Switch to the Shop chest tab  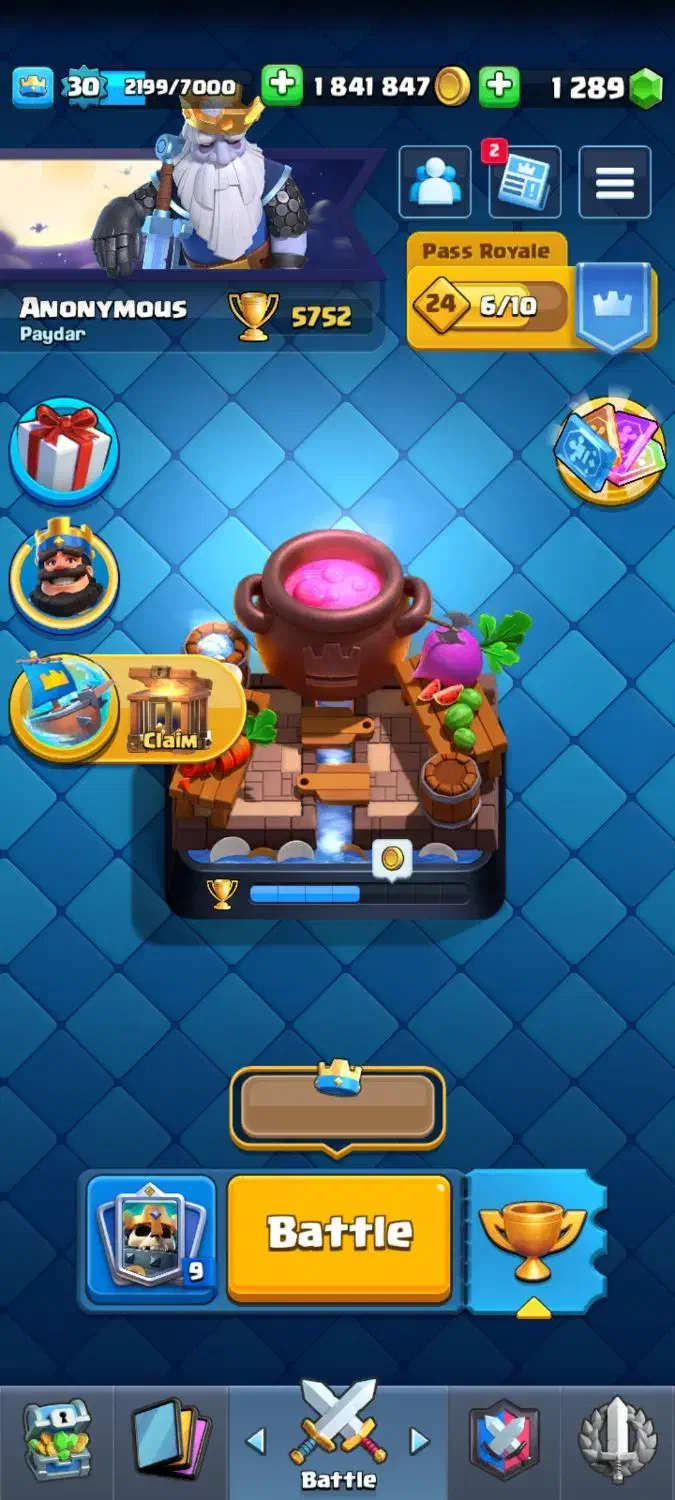[x=58, y=1440]
